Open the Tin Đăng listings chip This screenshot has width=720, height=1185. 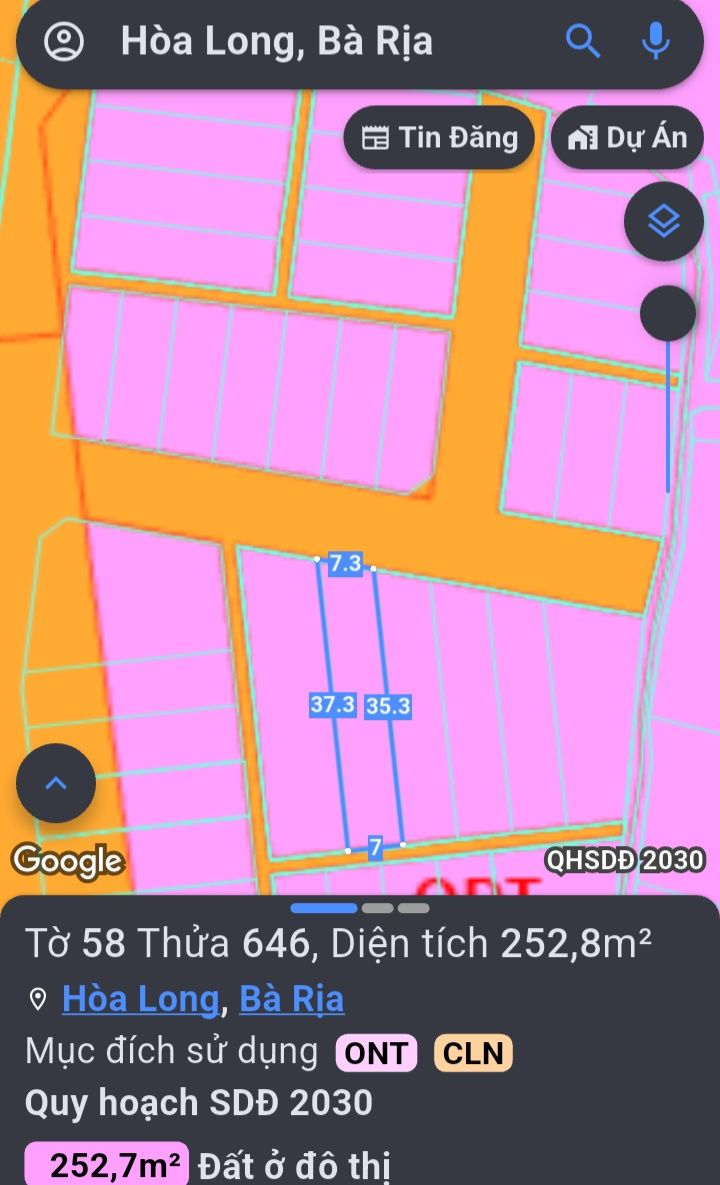pos(439,138)
